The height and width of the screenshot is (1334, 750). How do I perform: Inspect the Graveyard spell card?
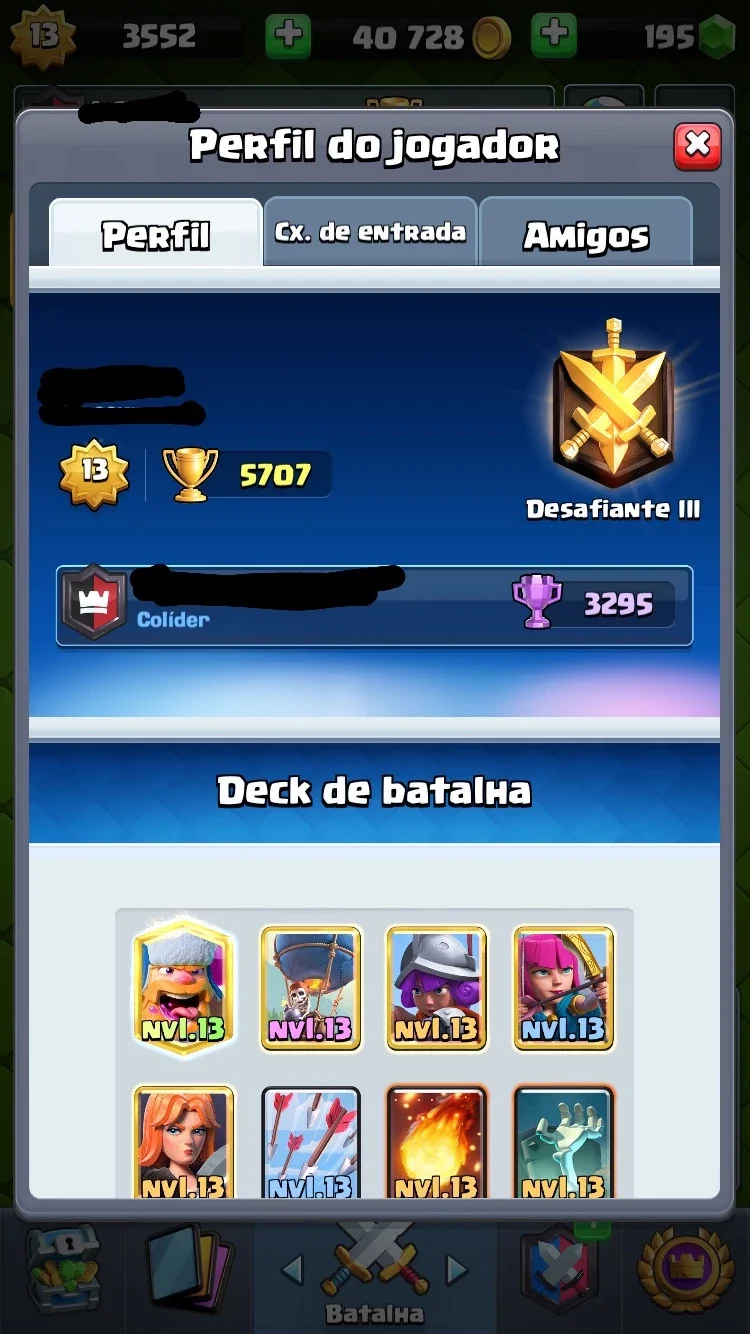pyautogui.click(x=564, y=1142)
